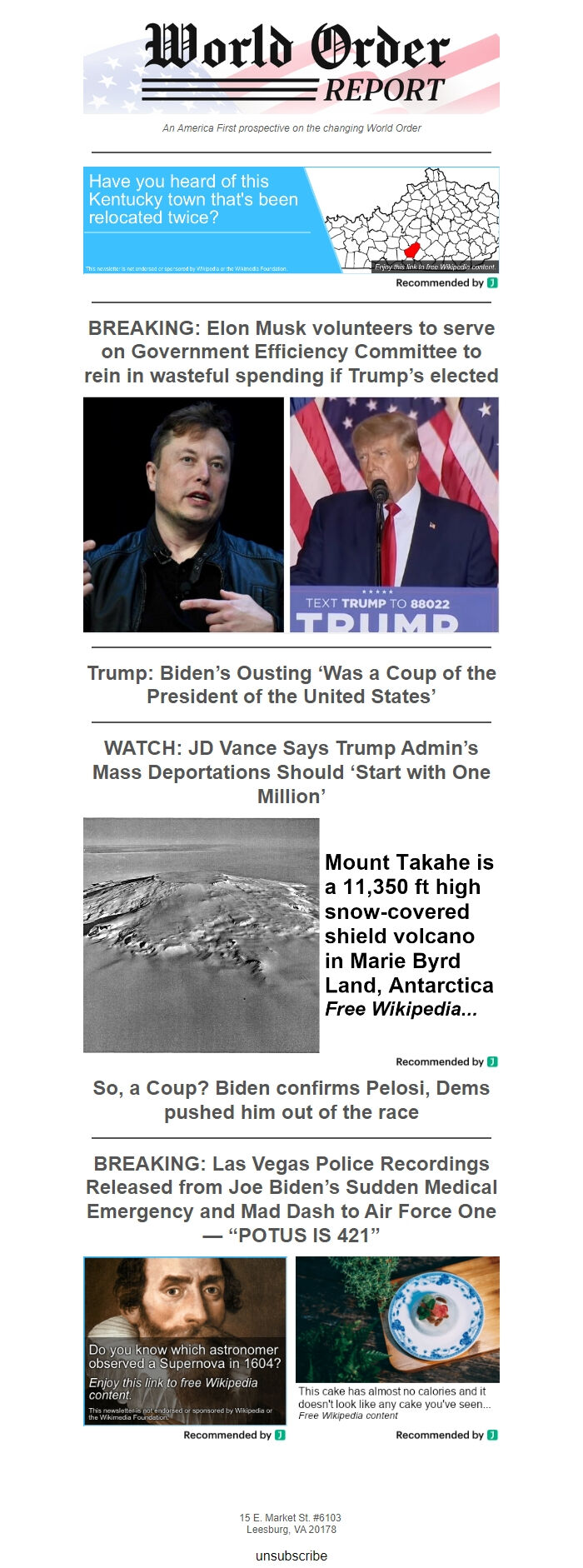Unsubscribe from this newsletter
Image resolution: width=583 pixels, height=1568 pixels.
291,1556
